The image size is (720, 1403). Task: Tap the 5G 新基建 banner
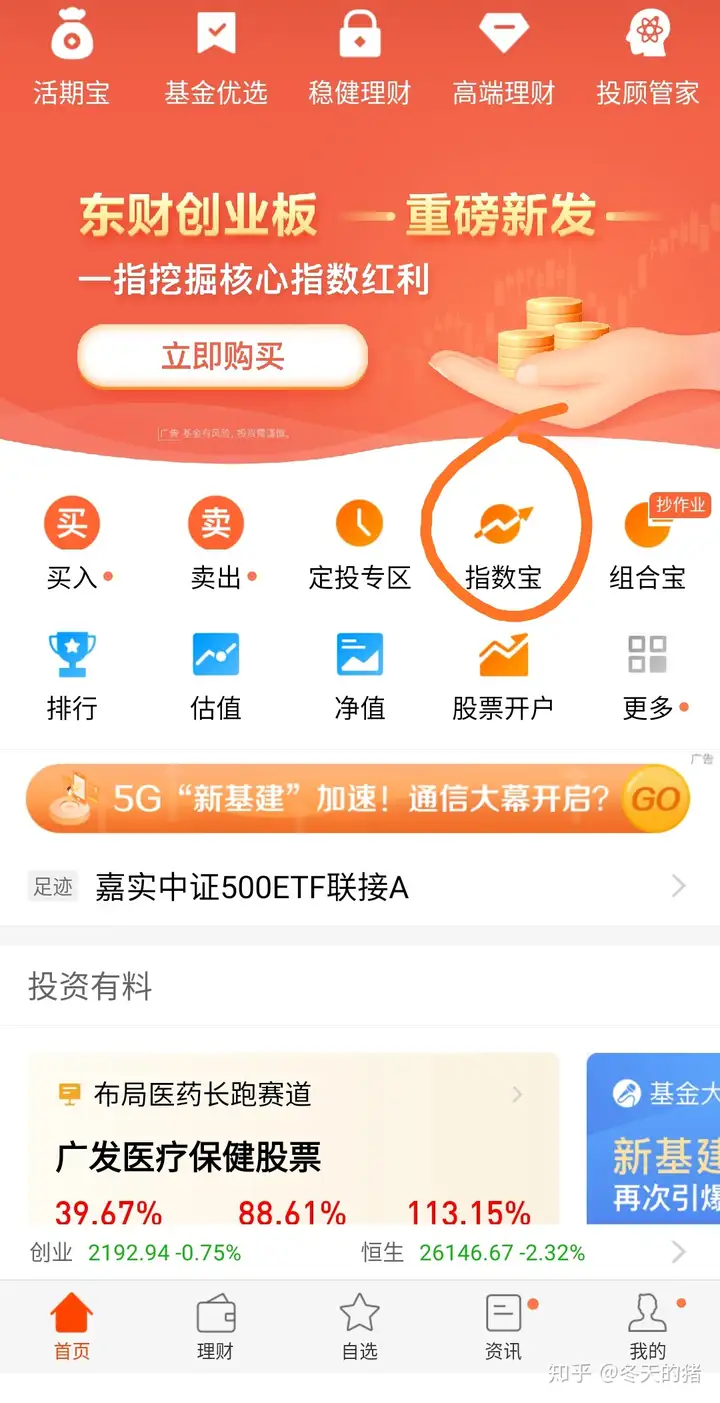[x=357, y=798]
